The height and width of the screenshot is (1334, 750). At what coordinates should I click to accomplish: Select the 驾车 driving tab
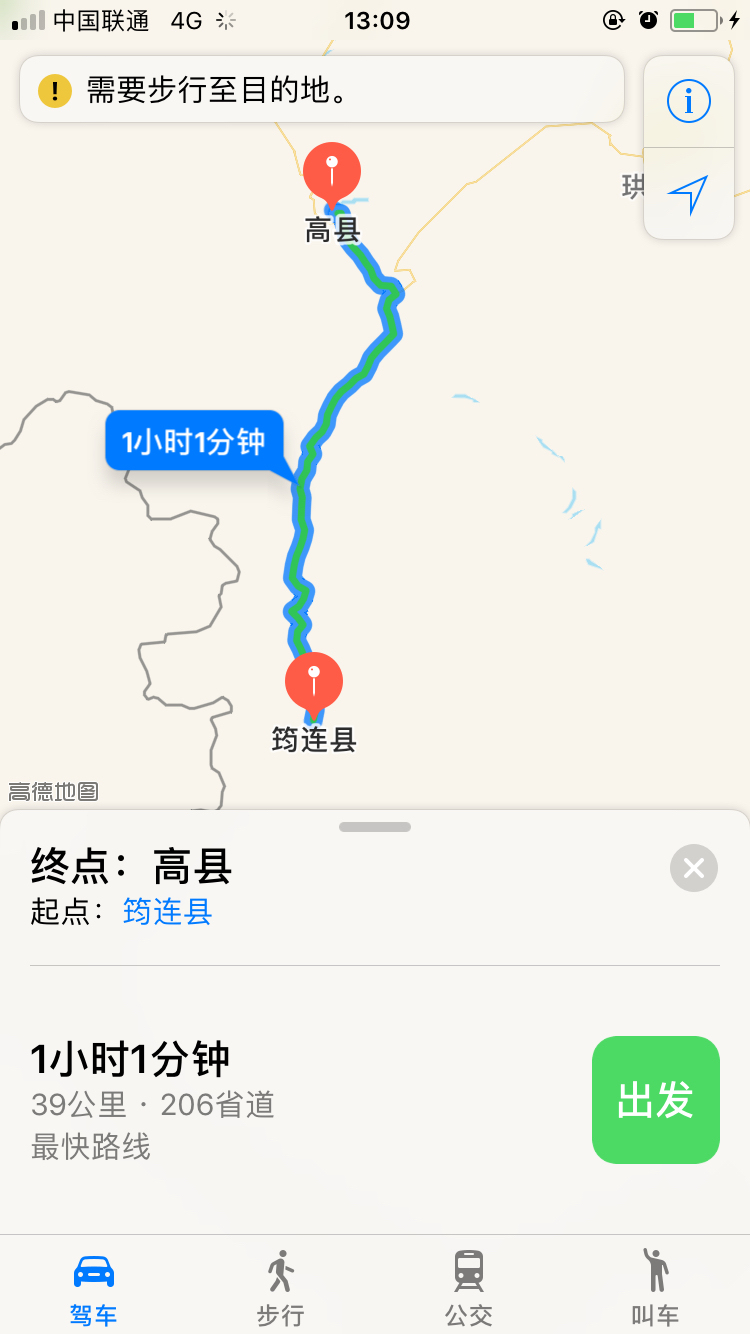pyautogui.click(x=94, y=1288)
